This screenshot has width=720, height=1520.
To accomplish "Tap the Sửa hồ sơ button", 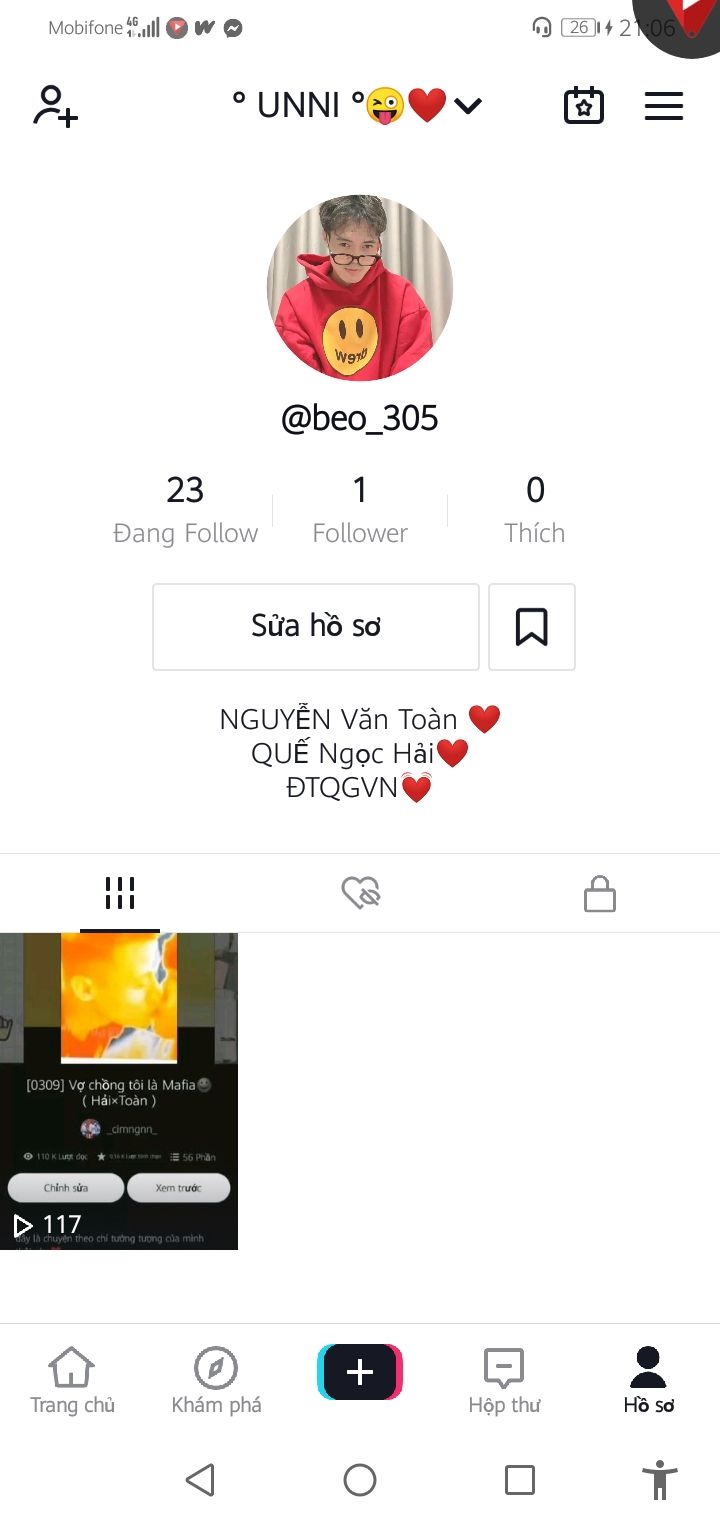I will point(316,627).
